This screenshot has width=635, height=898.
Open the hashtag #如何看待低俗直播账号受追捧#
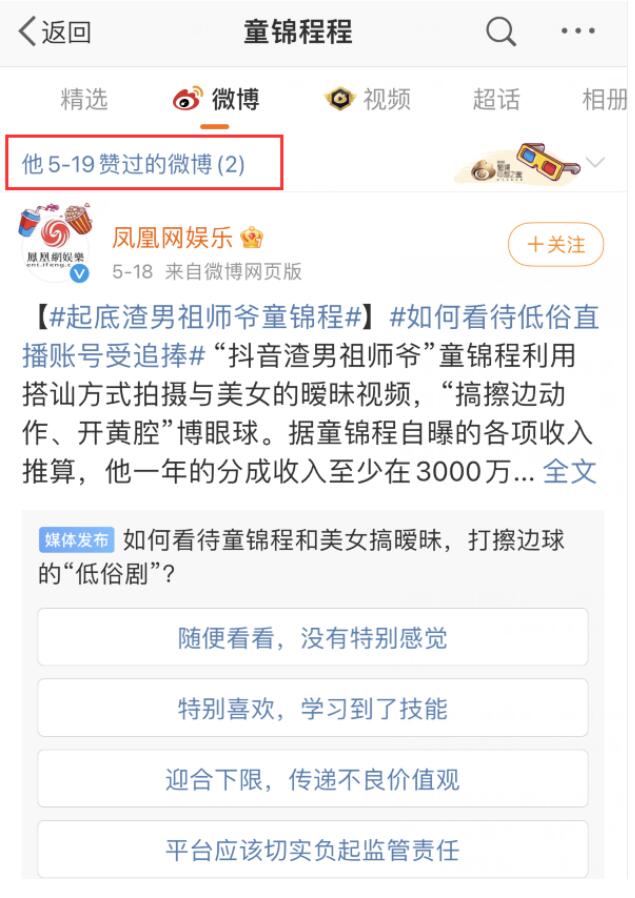click(x=494, y=320)
